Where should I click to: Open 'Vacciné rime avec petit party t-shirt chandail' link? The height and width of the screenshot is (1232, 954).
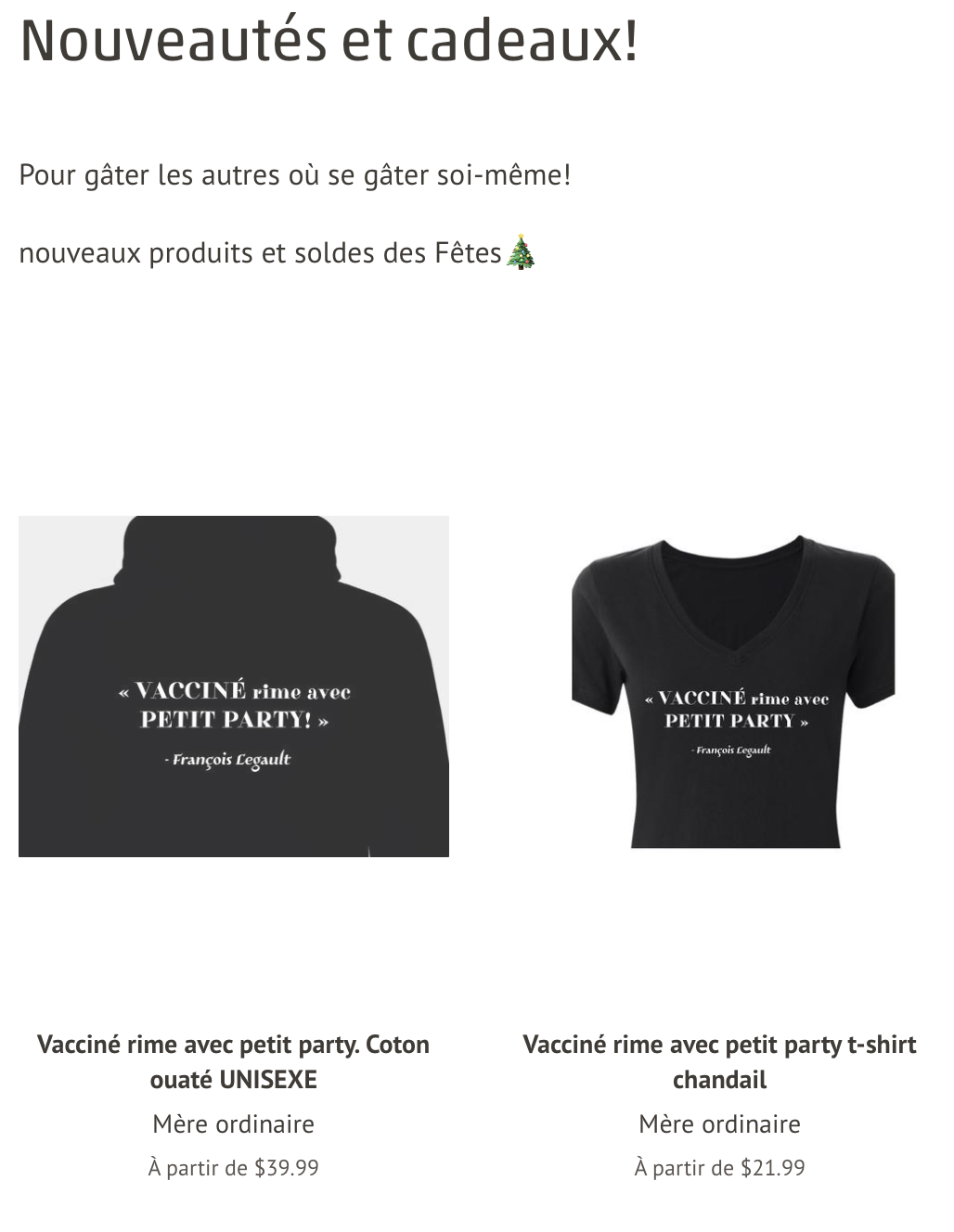(719, 1061)
